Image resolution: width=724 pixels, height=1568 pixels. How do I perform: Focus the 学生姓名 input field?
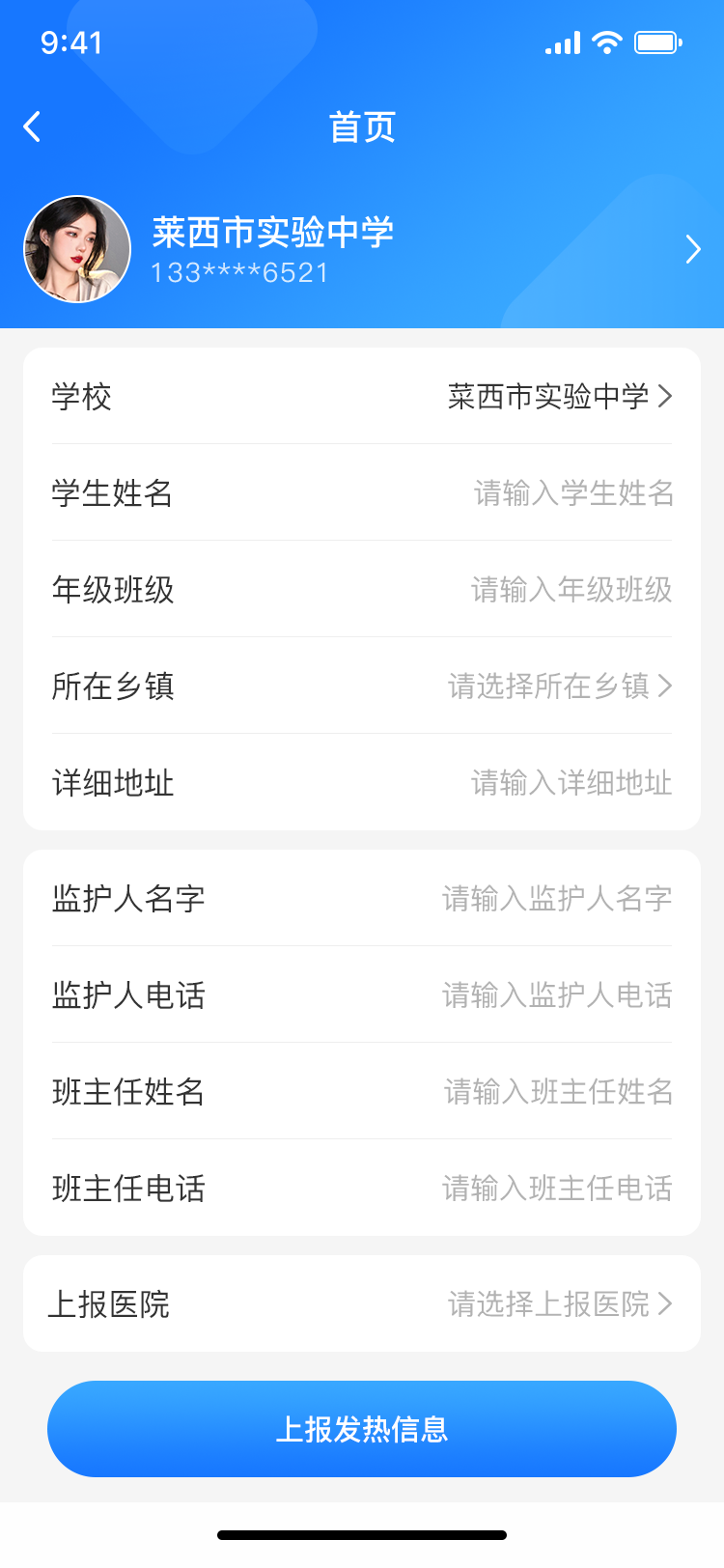coord(362,492)
